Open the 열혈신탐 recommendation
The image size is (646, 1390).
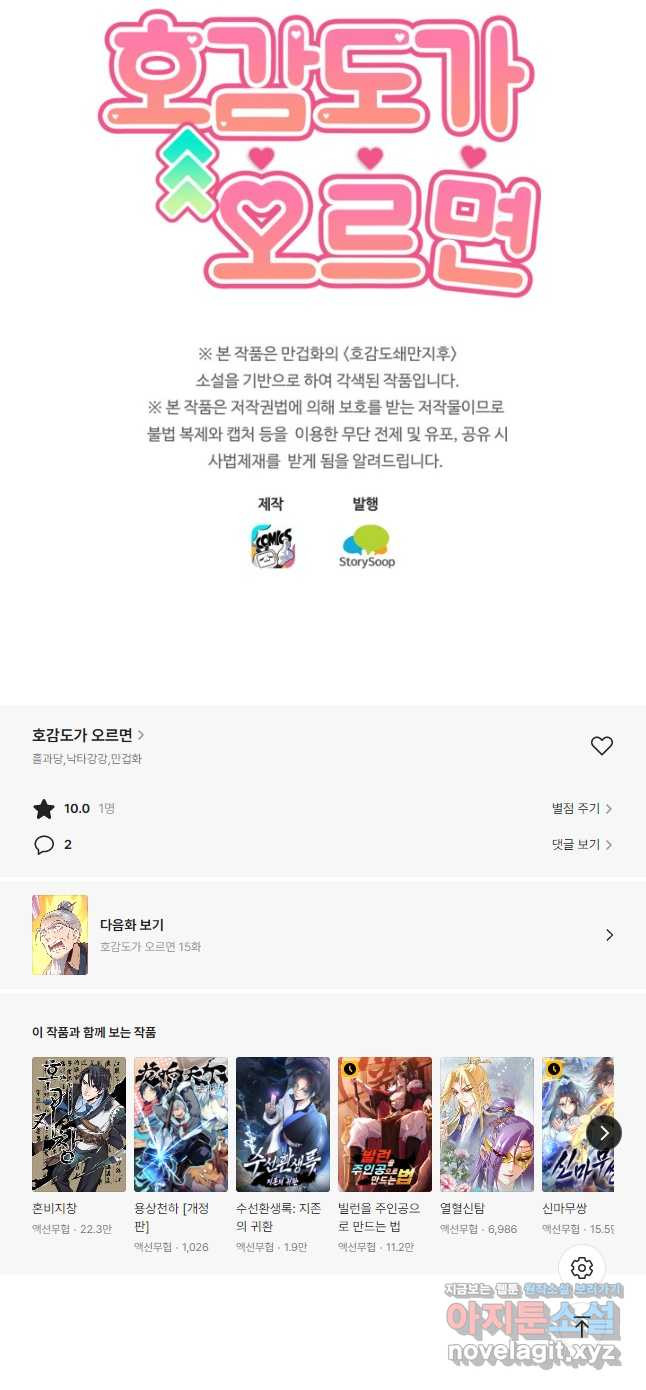tap(487, 1125)
